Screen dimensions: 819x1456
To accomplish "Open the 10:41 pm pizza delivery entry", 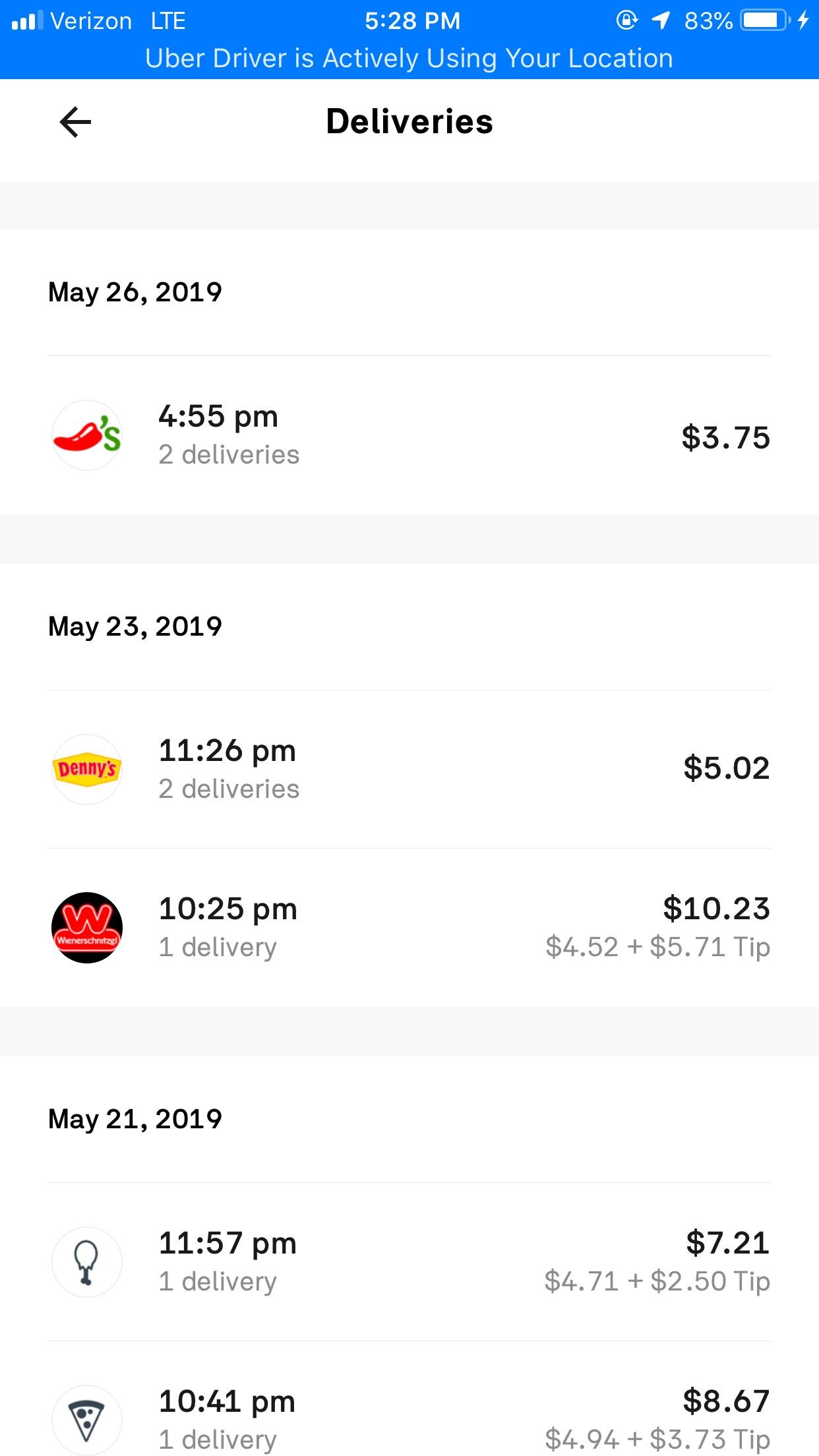I will 409,1418.
